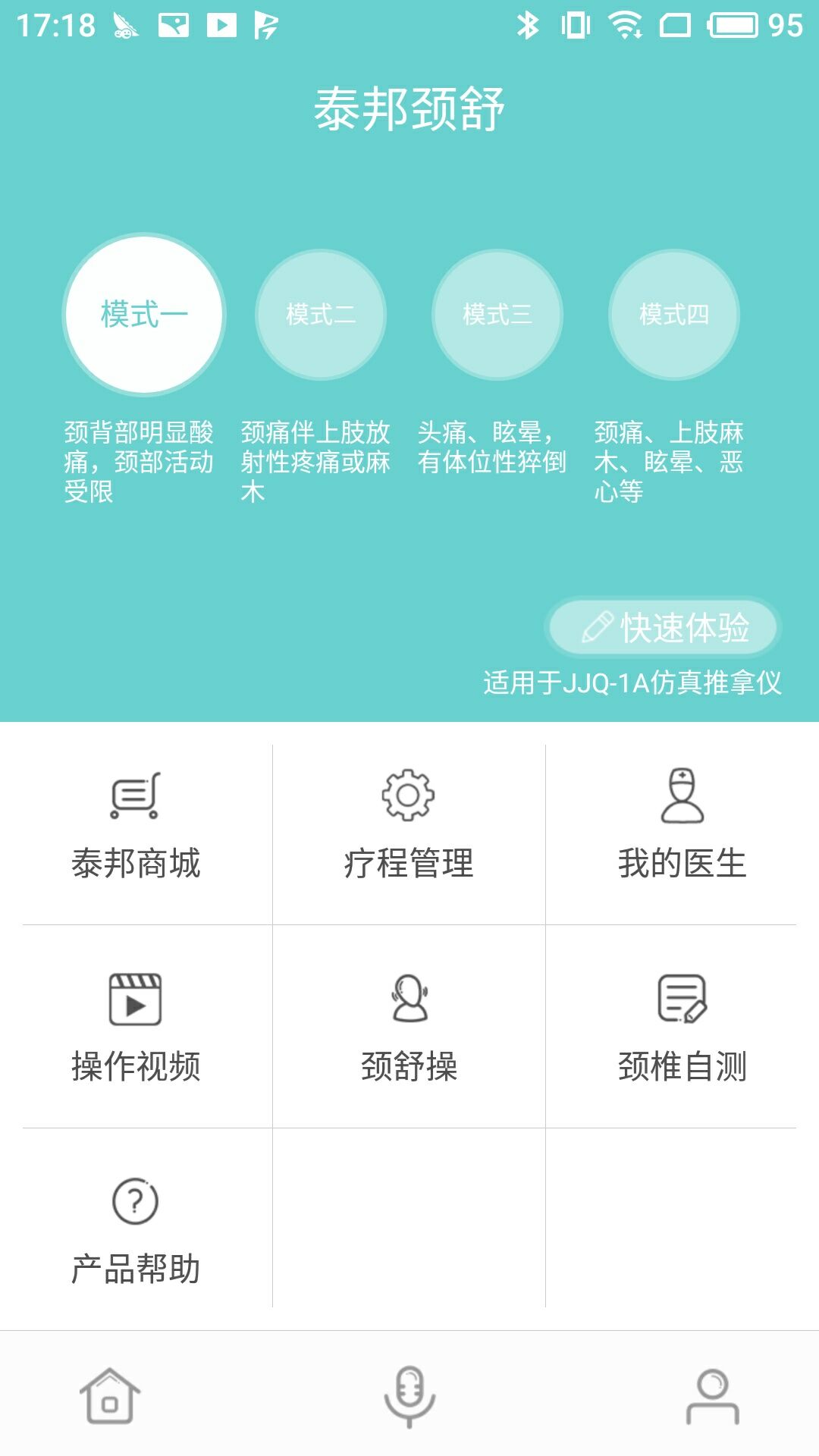Select 模式一 massage mode

[146, 313]
